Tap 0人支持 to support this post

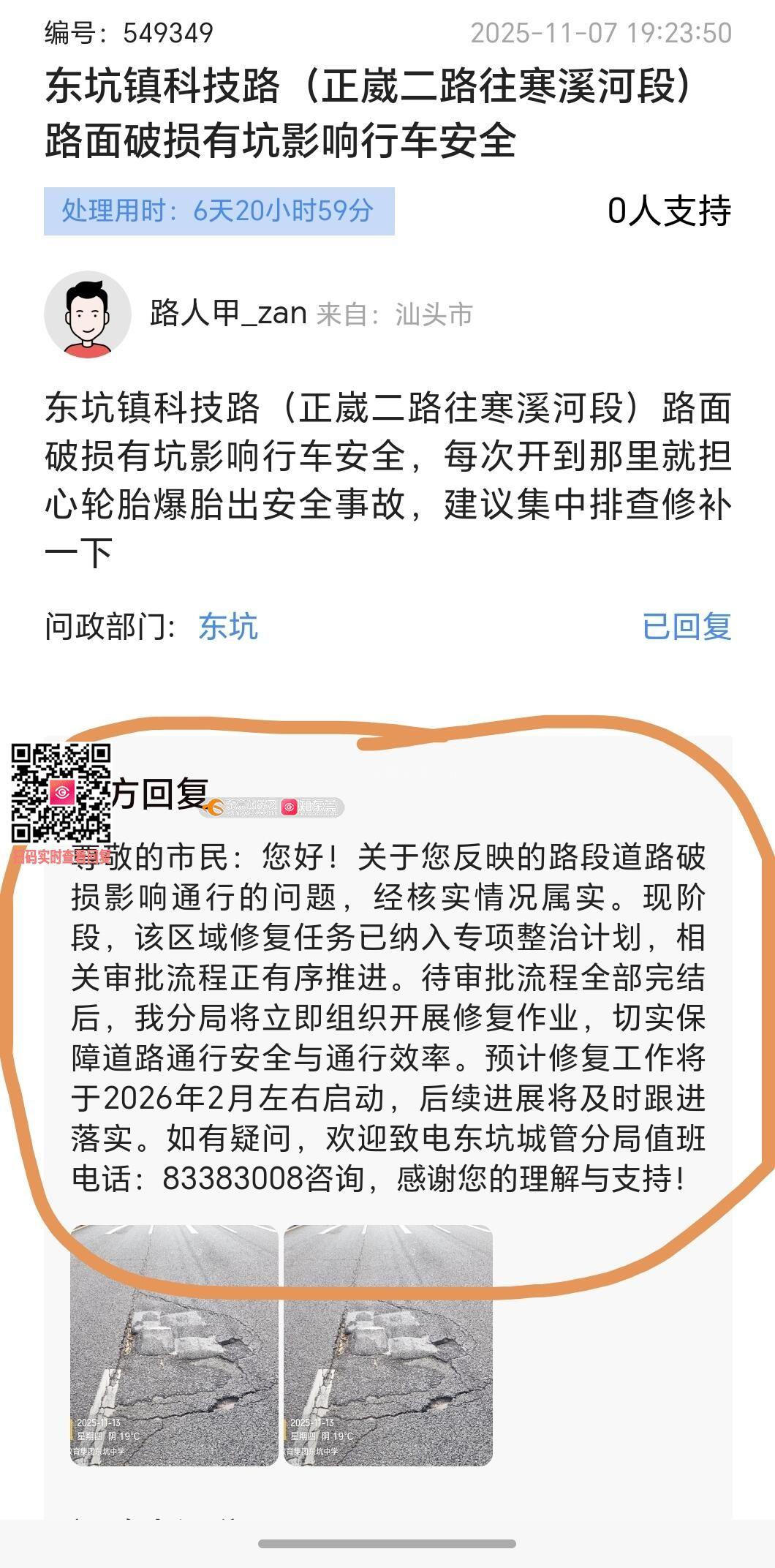pyautogui.click(x=668, y=211)
